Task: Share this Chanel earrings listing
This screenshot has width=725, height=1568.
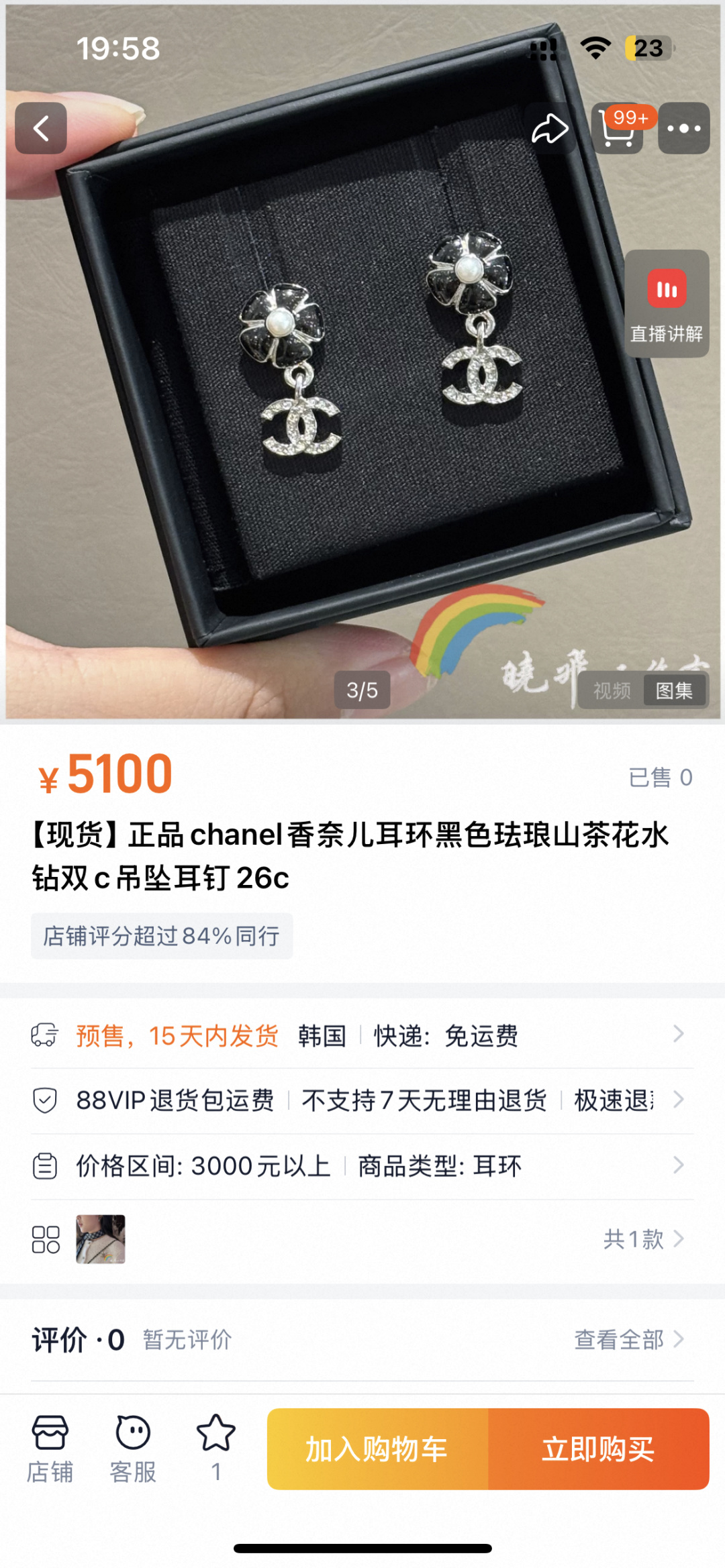Action: click(x=550, y=128)
